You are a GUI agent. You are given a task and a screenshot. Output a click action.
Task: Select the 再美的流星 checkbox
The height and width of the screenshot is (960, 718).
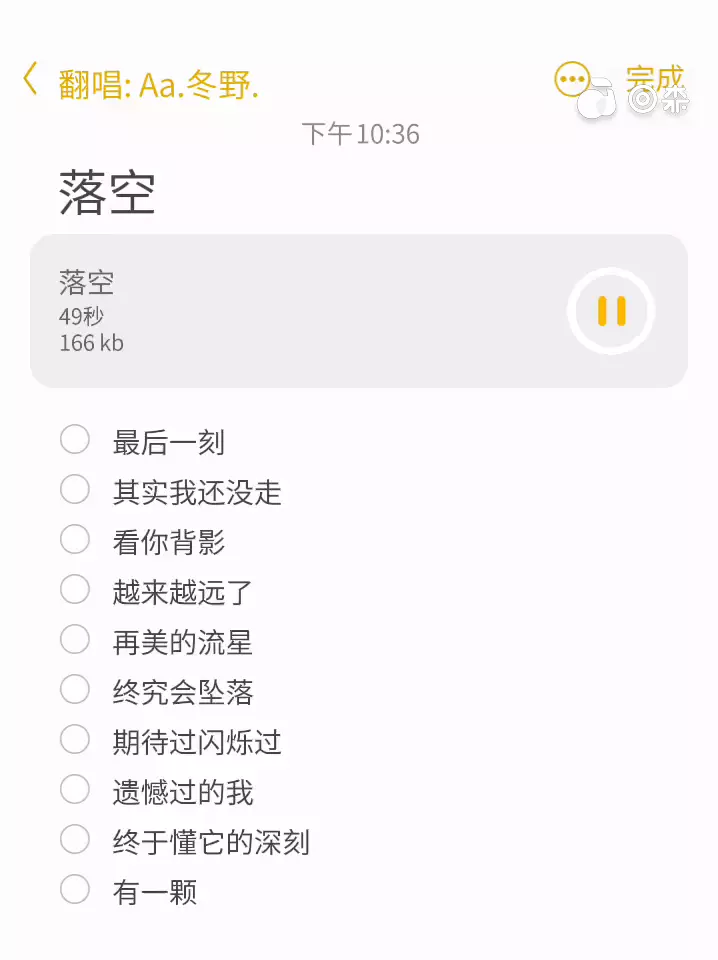[x=75, y=640]
